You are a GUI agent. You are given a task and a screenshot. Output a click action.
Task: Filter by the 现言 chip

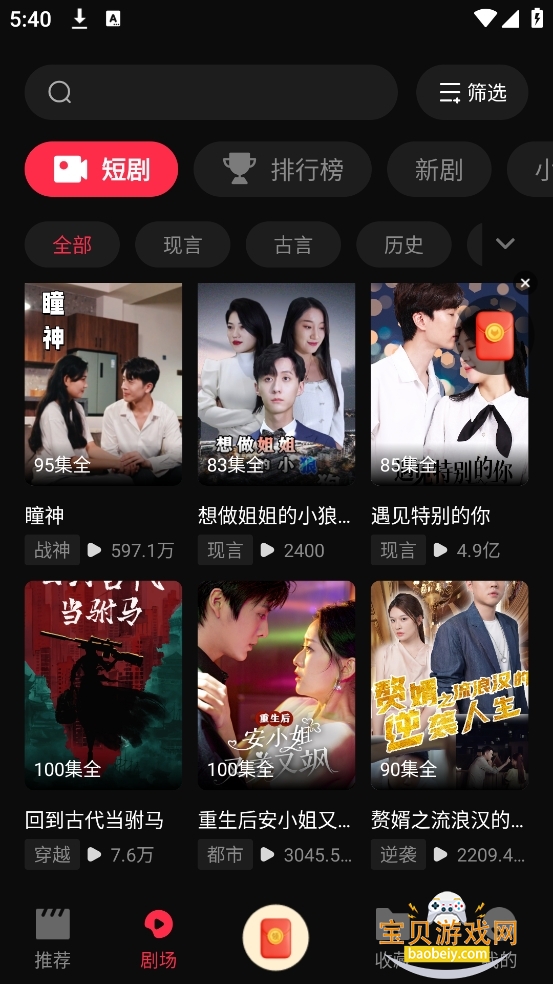[183, 244]
